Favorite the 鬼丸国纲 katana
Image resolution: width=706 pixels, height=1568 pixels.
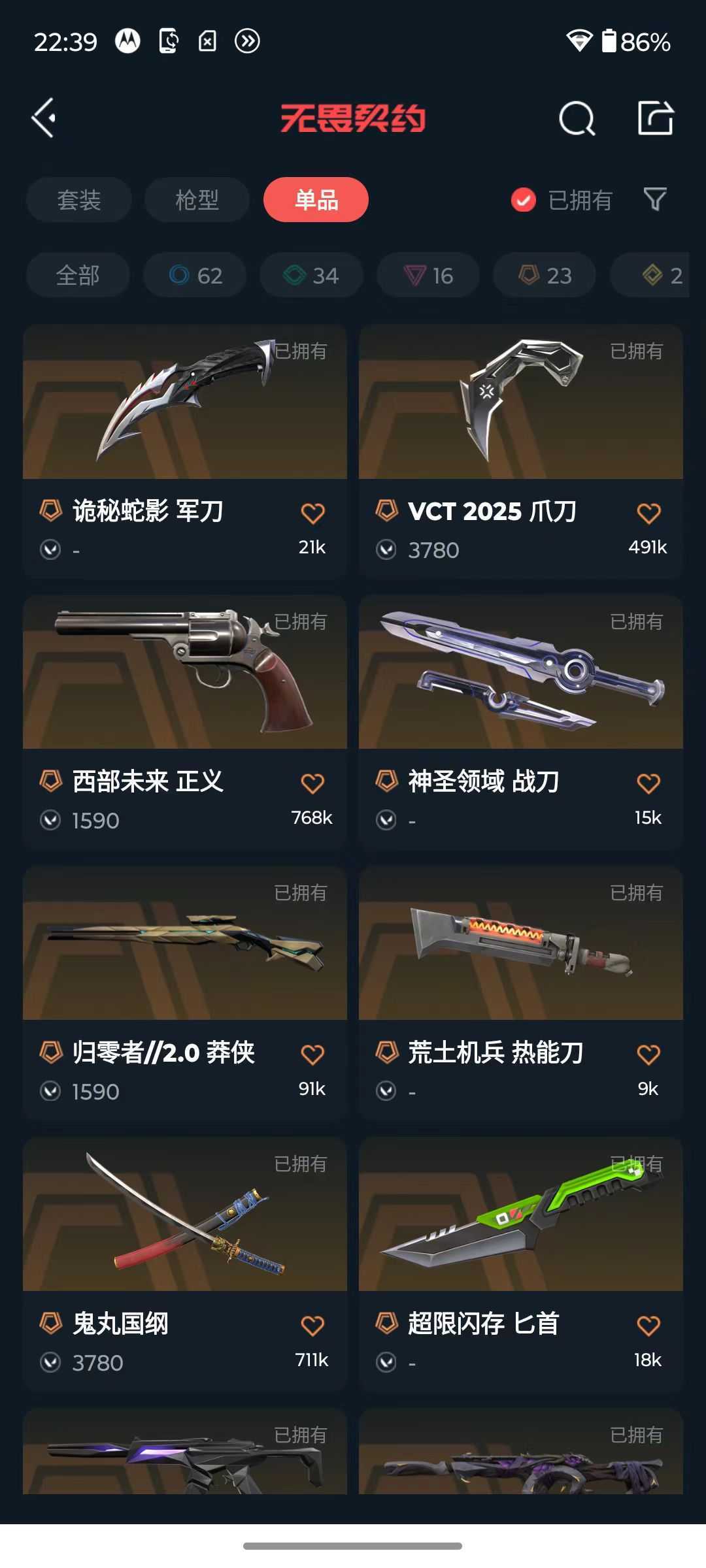[x=313, y=1324]
